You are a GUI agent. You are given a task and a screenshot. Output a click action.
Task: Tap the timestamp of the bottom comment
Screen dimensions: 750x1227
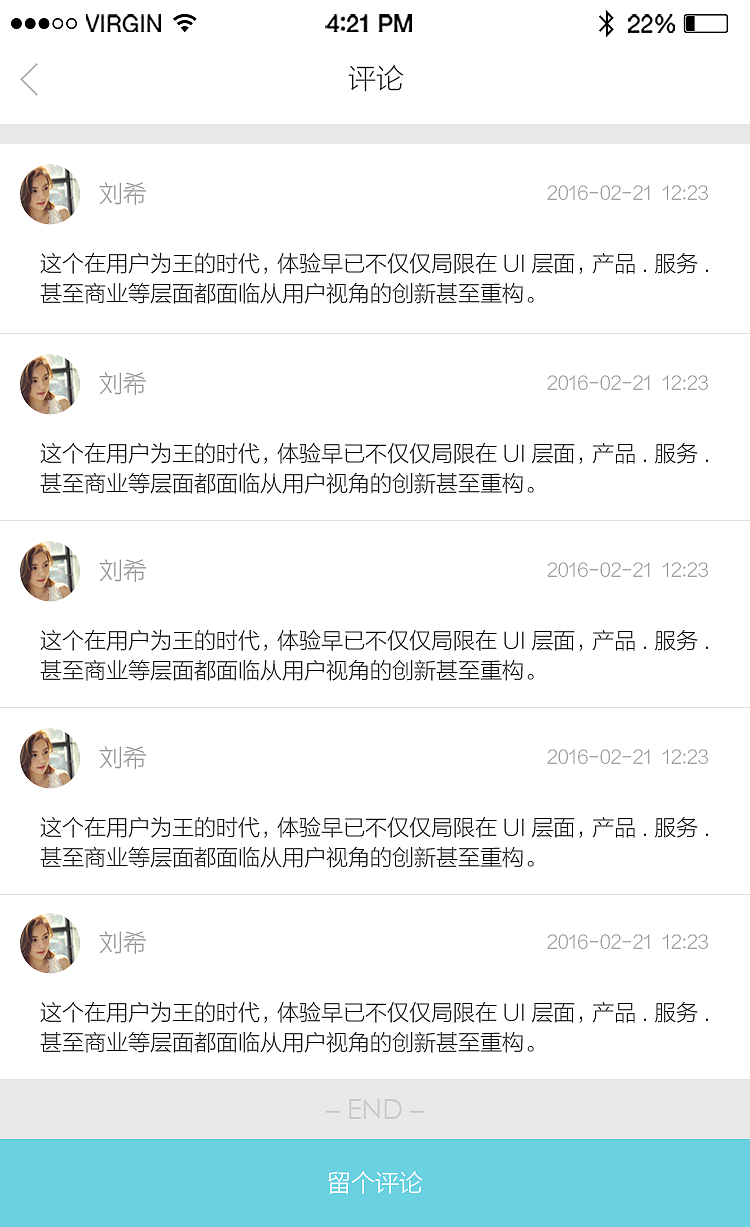click(x=628, y=942)
